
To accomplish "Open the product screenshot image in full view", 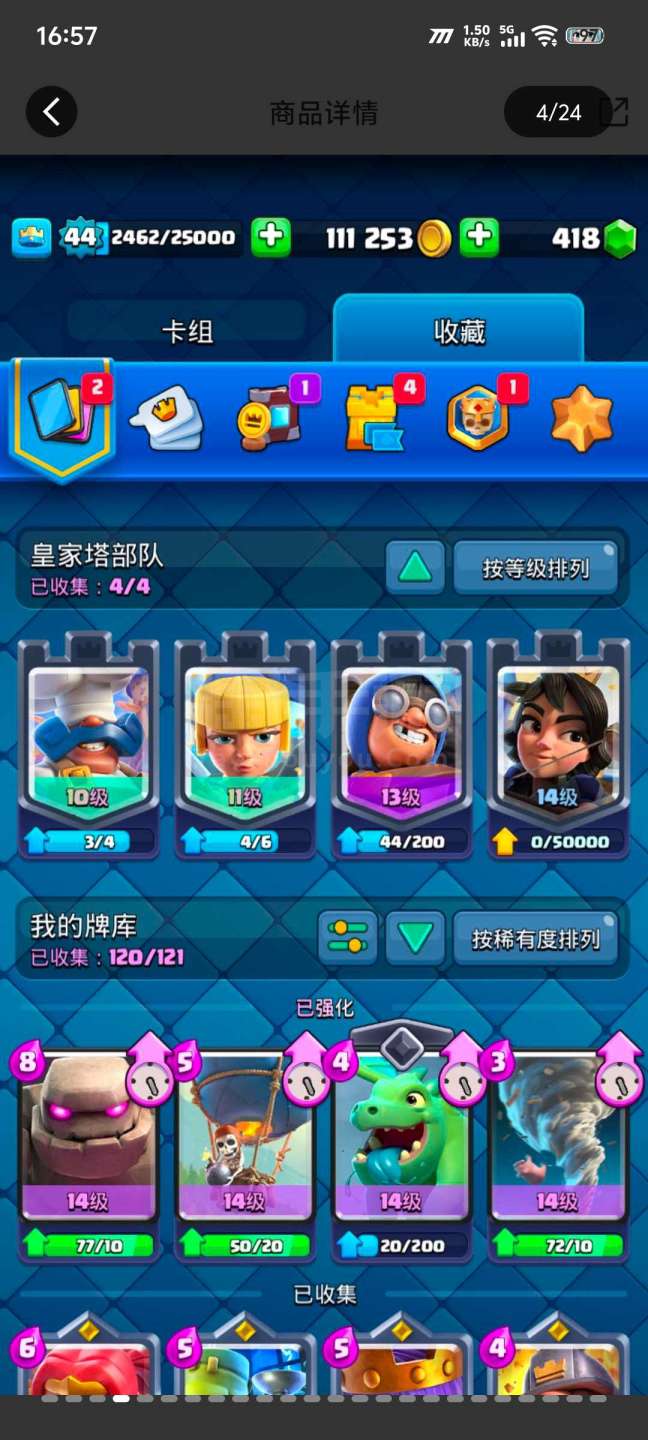I will pos(324,775).
